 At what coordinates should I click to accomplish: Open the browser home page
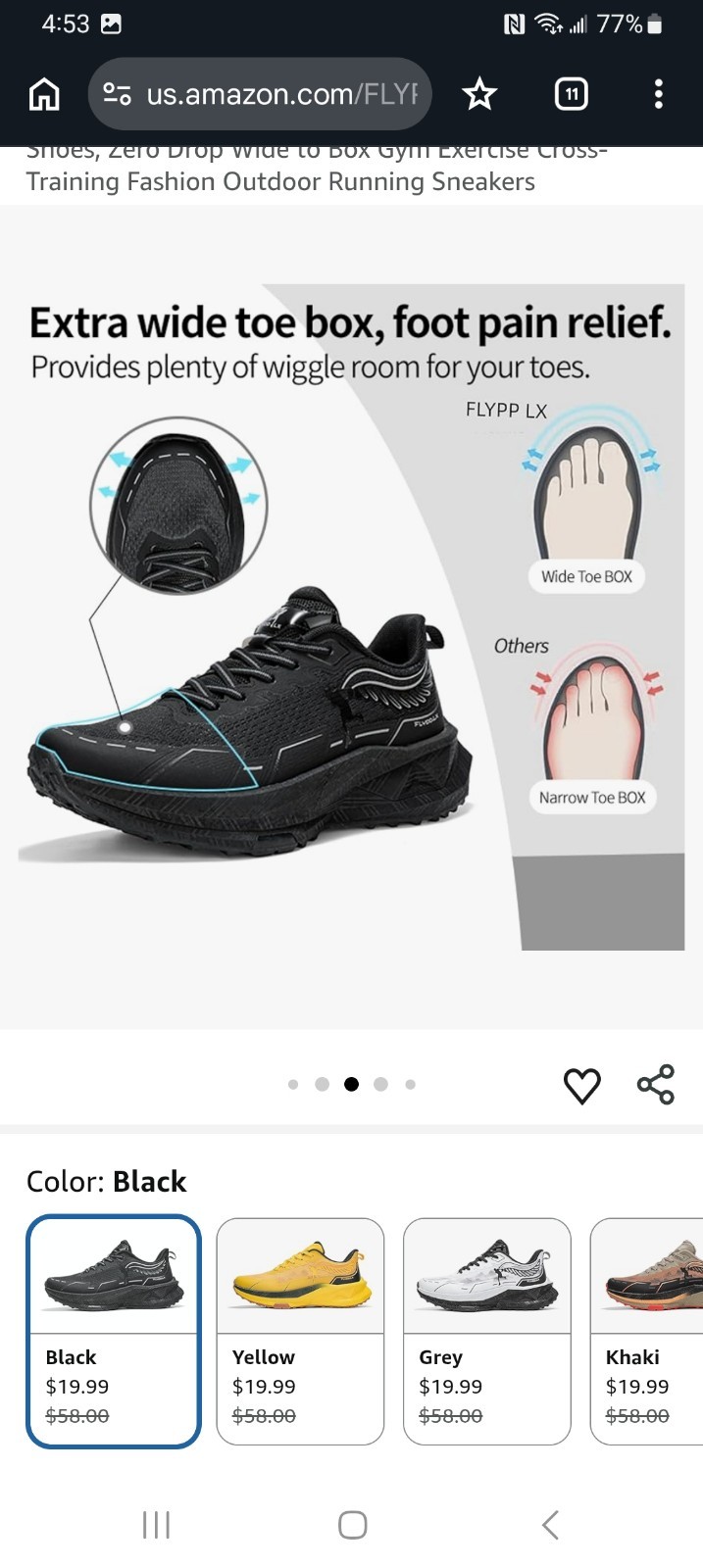(x=44, y=94)
